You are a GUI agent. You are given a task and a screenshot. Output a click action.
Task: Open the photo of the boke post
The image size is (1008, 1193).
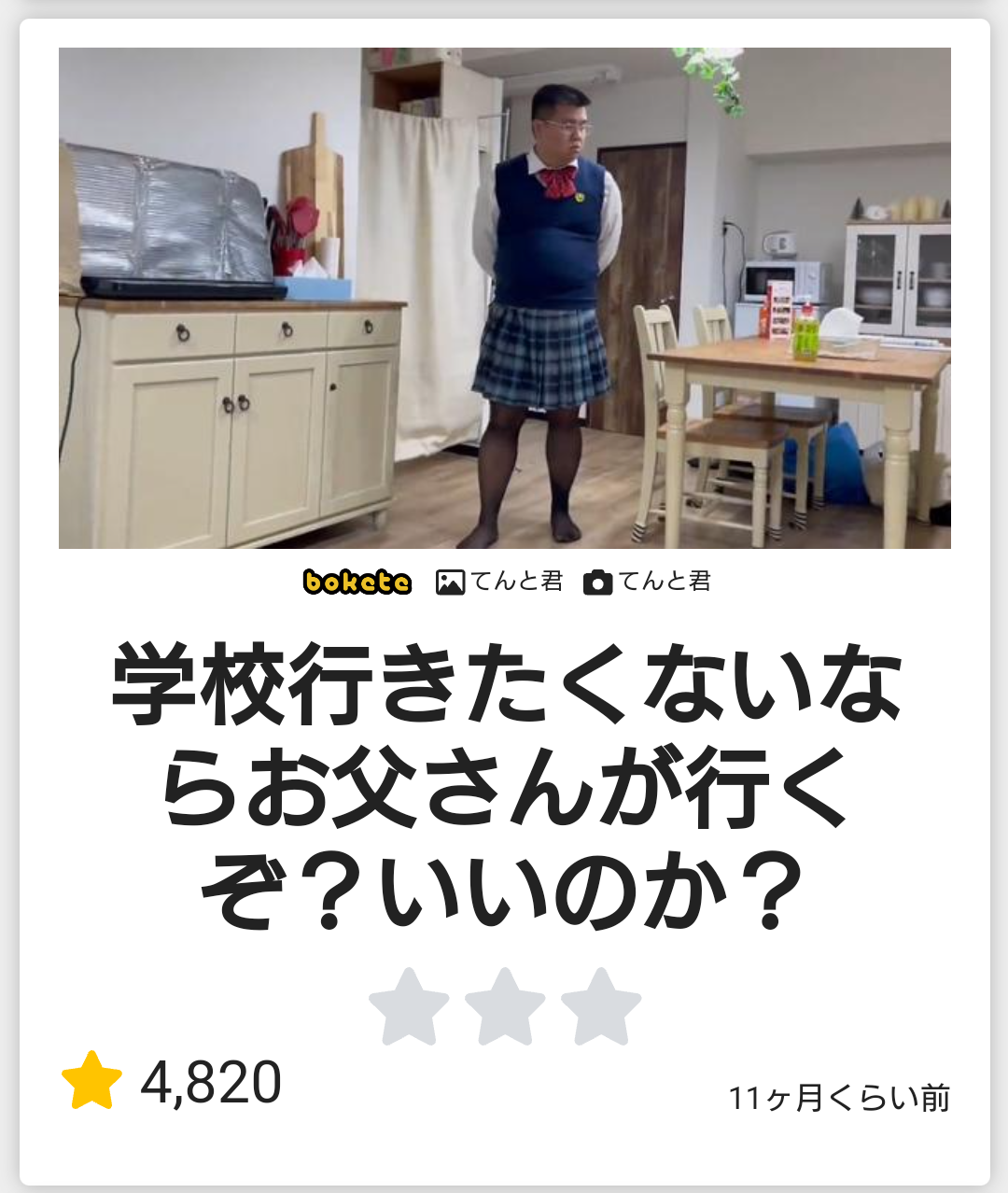[x=504, y=298]
